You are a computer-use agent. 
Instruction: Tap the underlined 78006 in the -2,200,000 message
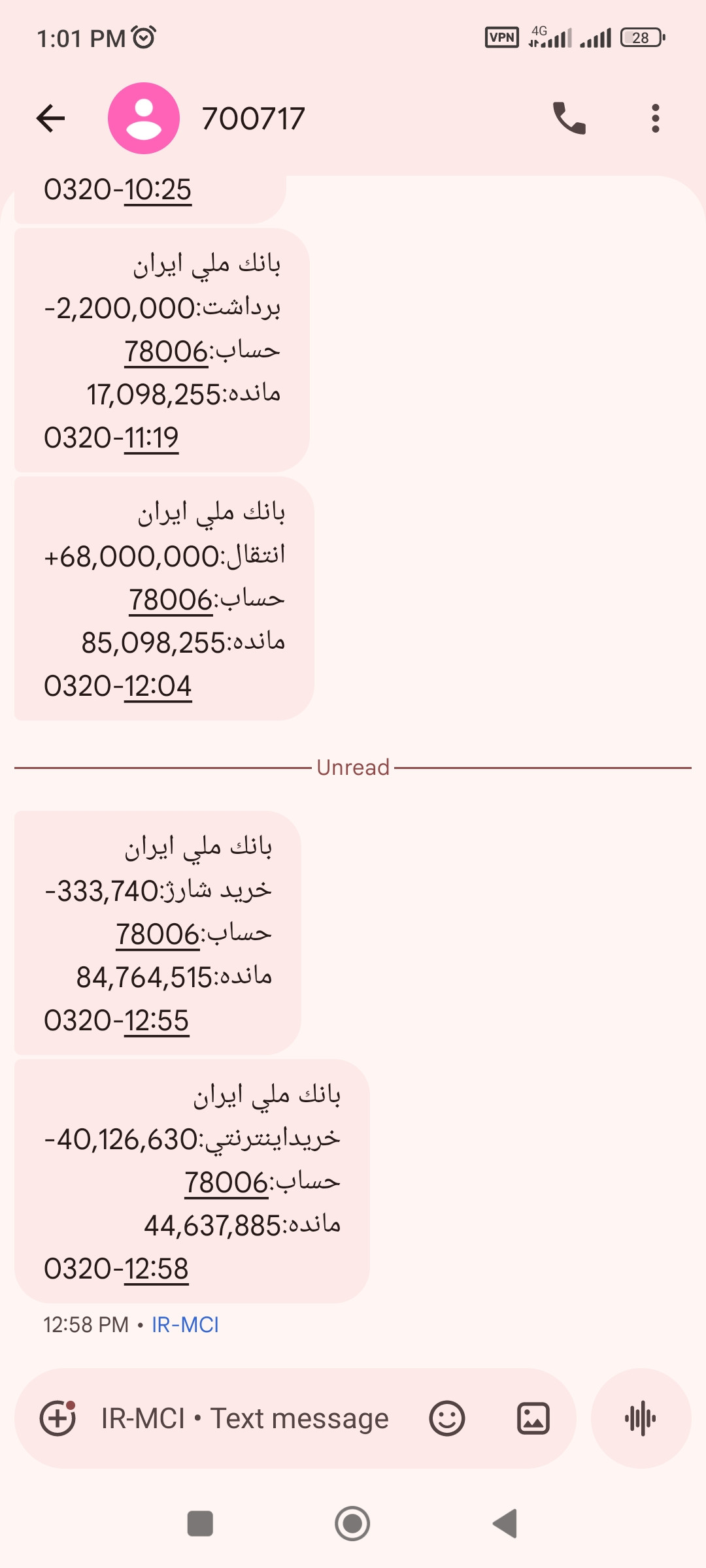coord(166,351)
